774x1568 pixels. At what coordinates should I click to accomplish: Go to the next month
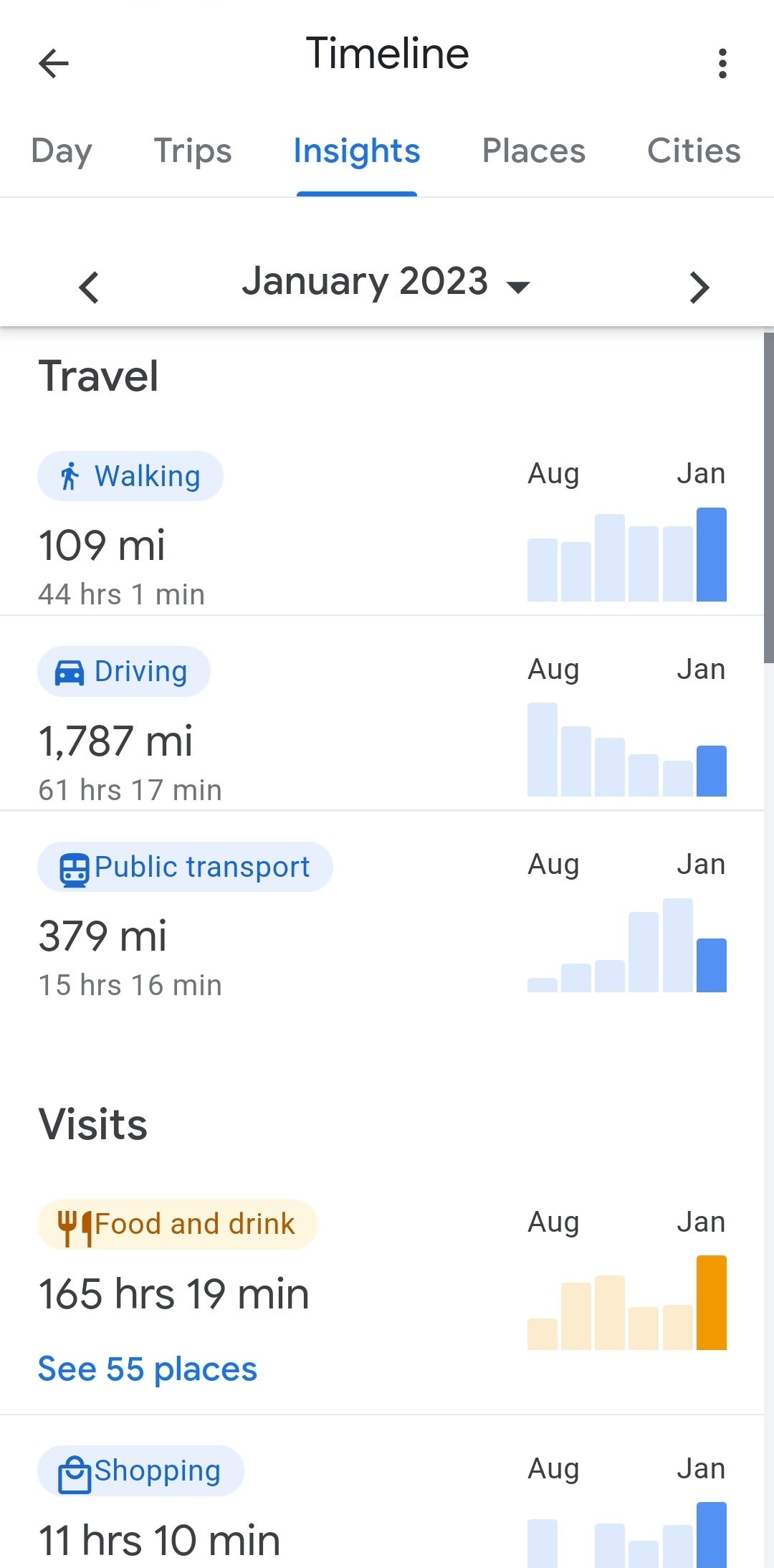(699, 288)
